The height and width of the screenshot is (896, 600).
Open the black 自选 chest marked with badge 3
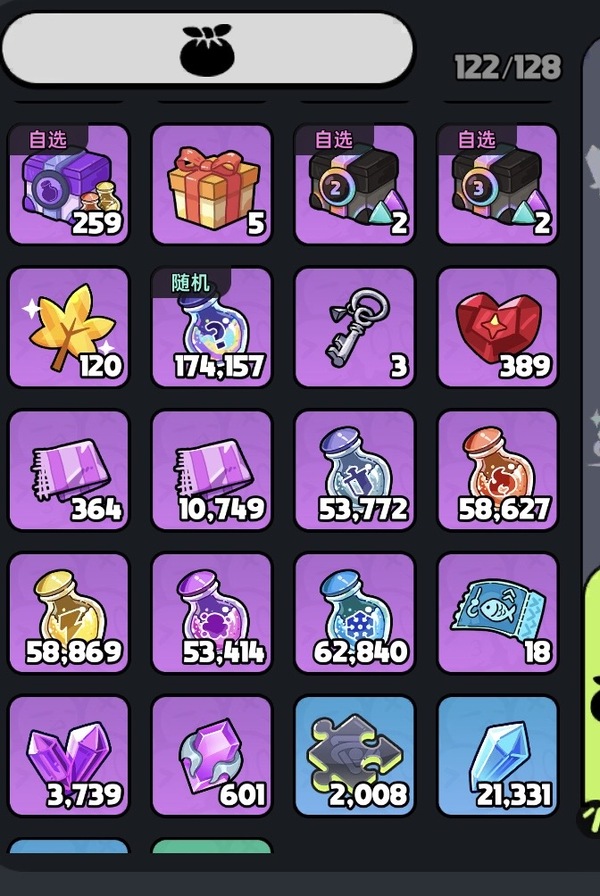click(498, 184)
